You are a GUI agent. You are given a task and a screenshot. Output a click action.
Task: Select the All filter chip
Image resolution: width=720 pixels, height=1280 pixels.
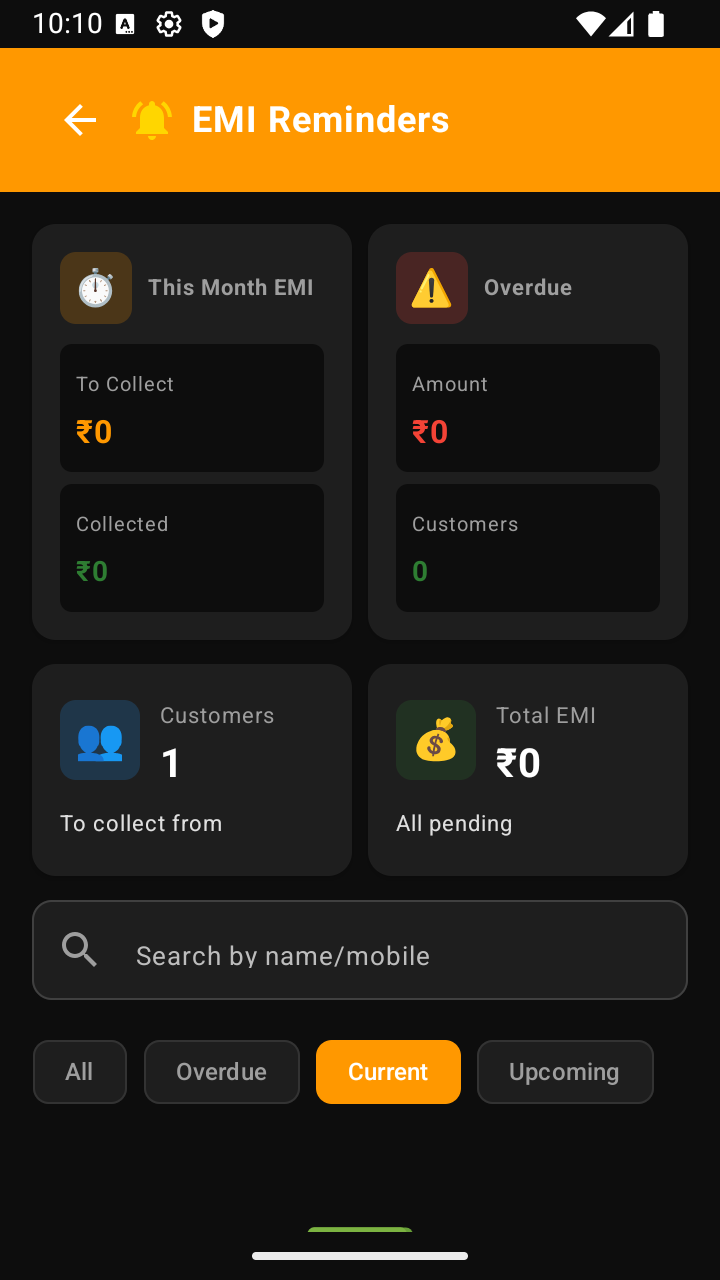coord(80,1072)
